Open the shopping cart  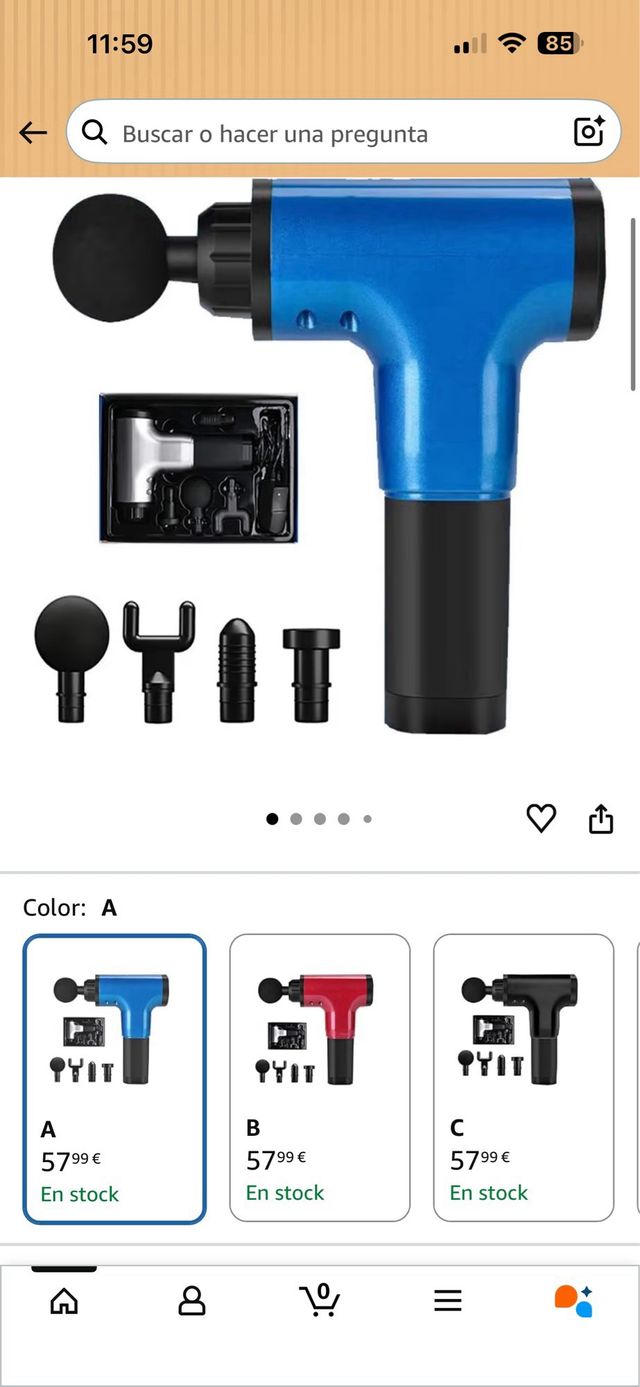(x=320, y=1300)
